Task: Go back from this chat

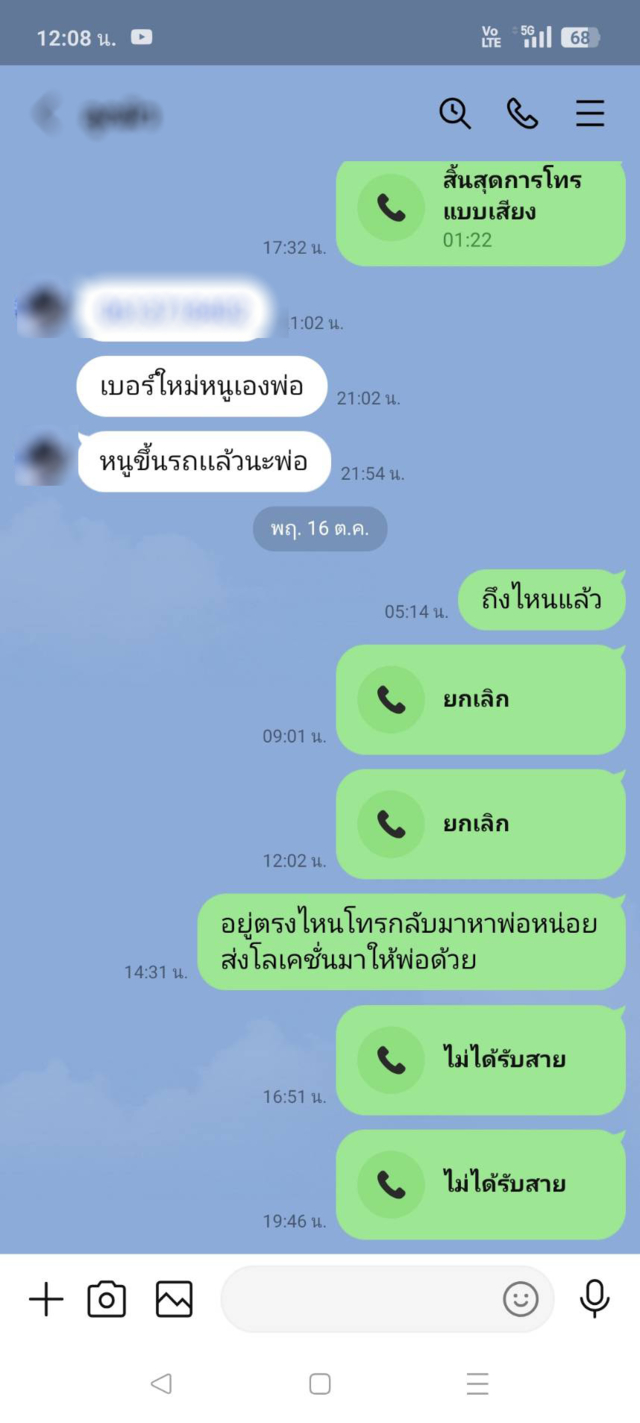Action: point(44,113)
